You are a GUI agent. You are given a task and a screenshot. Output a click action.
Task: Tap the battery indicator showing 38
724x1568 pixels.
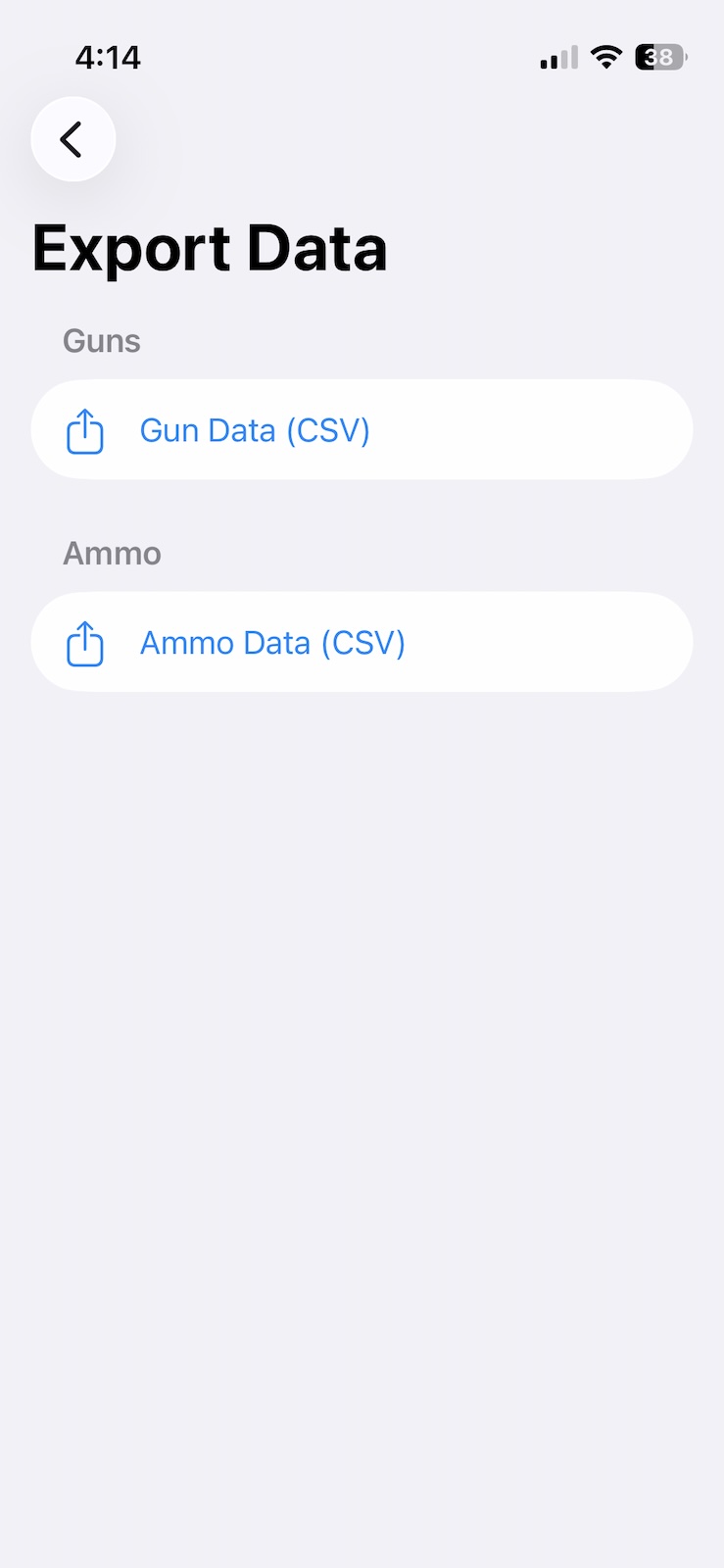(x=658, y=58)
